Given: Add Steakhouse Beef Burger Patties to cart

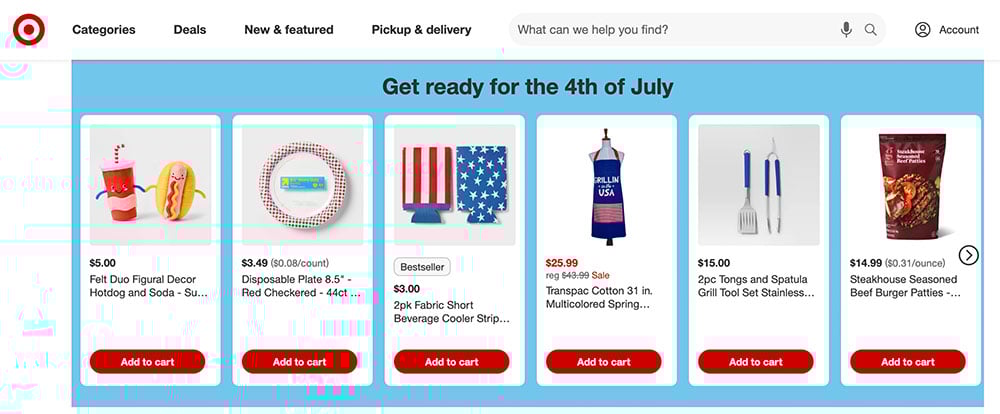Looking at the screenshot, I should (x=907, y=362).
